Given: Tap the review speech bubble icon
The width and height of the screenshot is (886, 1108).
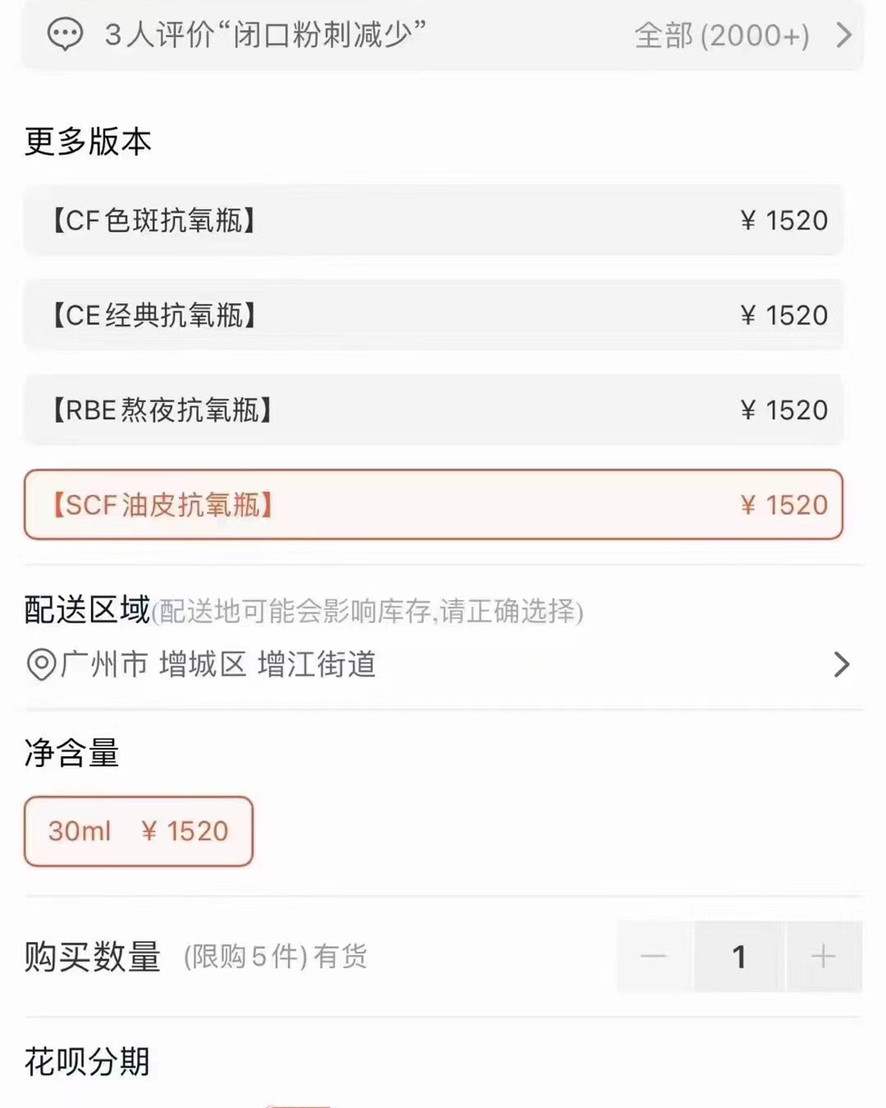Looking at the screenshot, I should 66,35.
